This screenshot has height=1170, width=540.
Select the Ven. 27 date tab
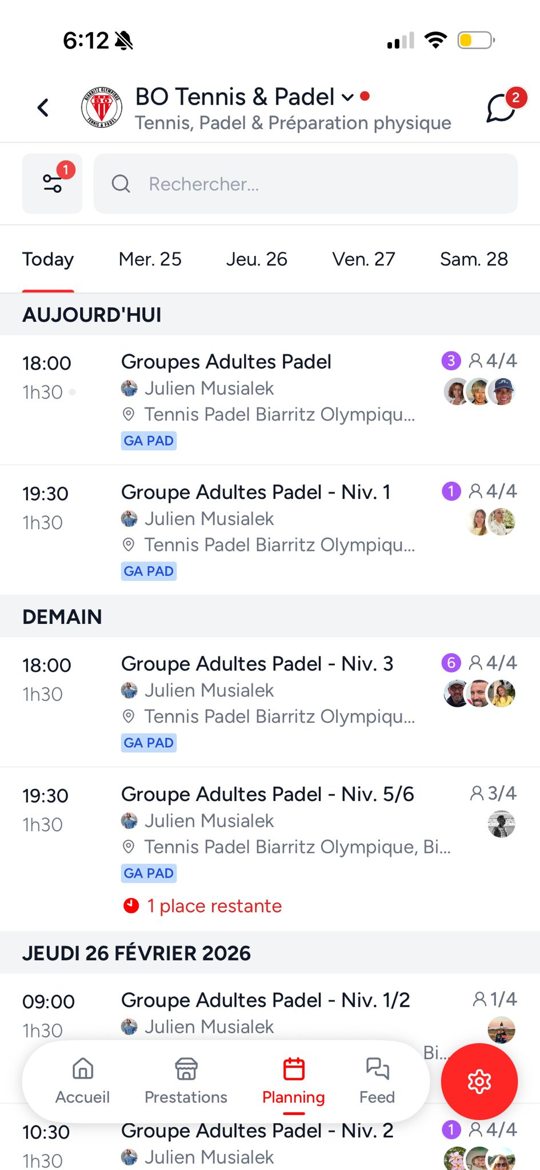[x=363, y=260]
